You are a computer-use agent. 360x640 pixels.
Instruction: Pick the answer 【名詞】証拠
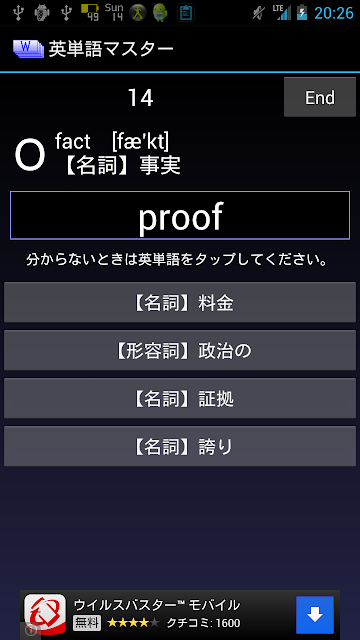tap(180, 398)
